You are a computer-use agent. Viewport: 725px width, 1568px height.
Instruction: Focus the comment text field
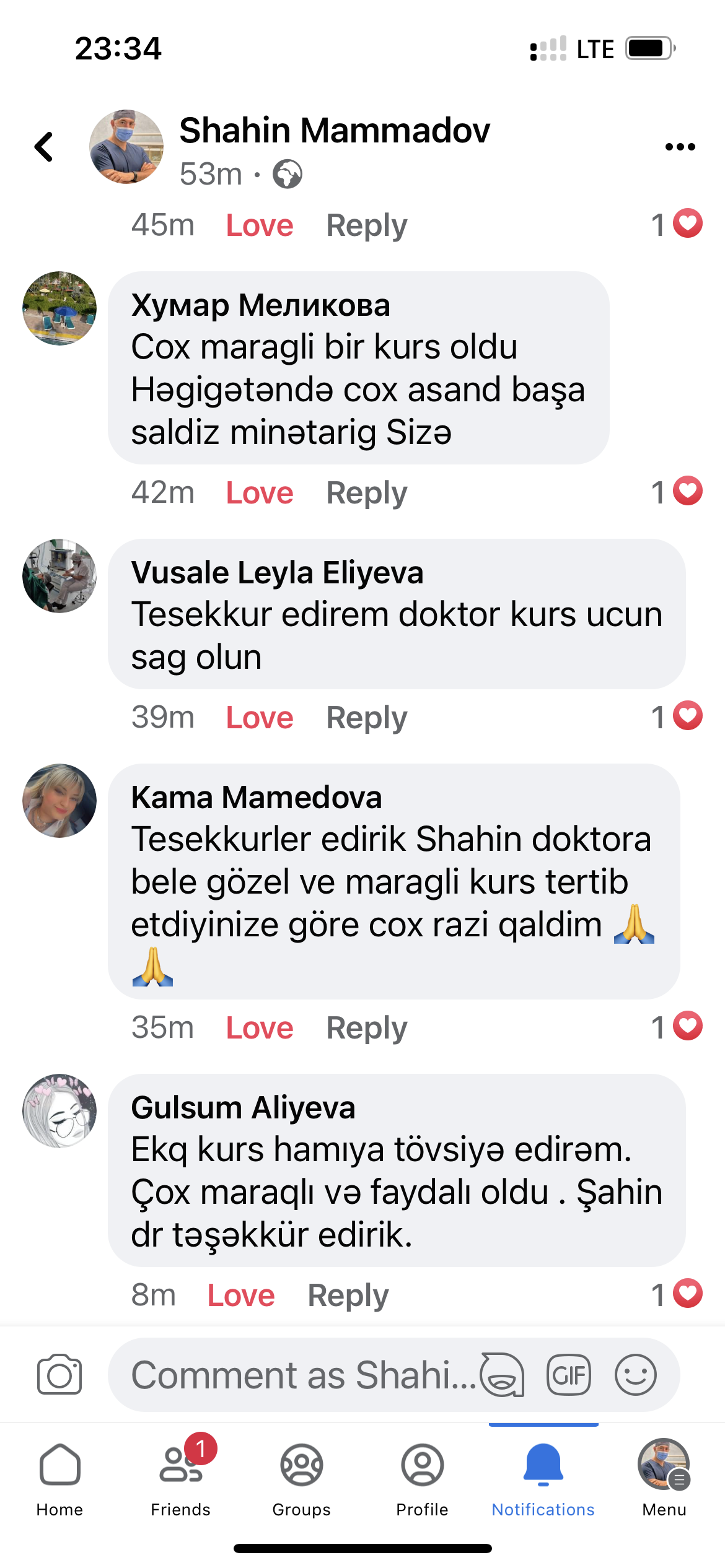tap(304, 1375)
